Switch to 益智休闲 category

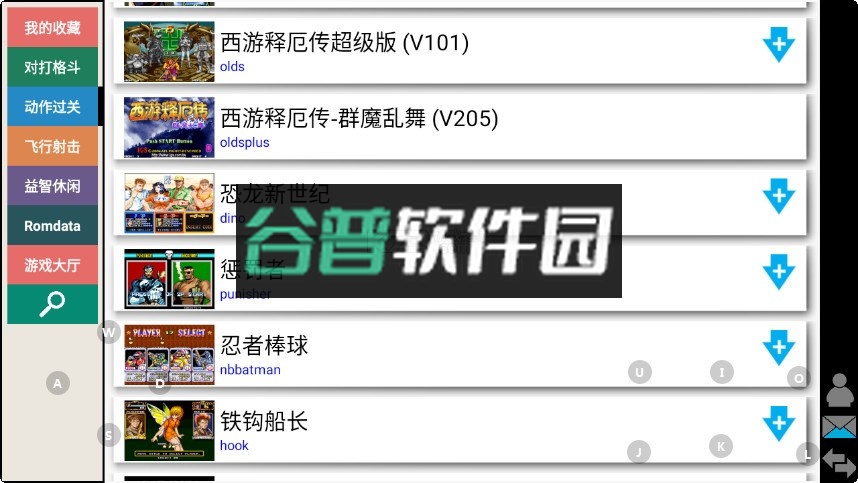tap(52, 186)
